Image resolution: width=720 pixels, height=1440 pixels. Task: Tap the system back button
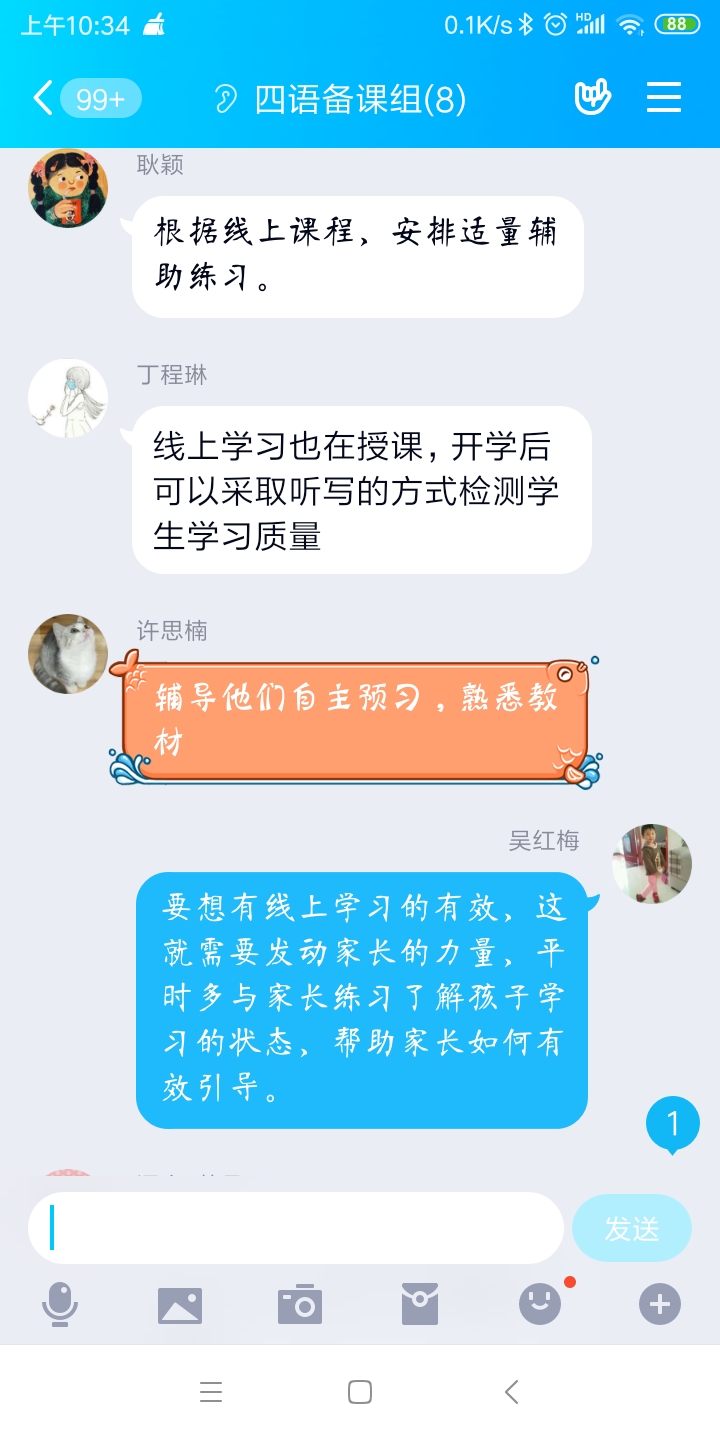click(x=511, y=1392)
